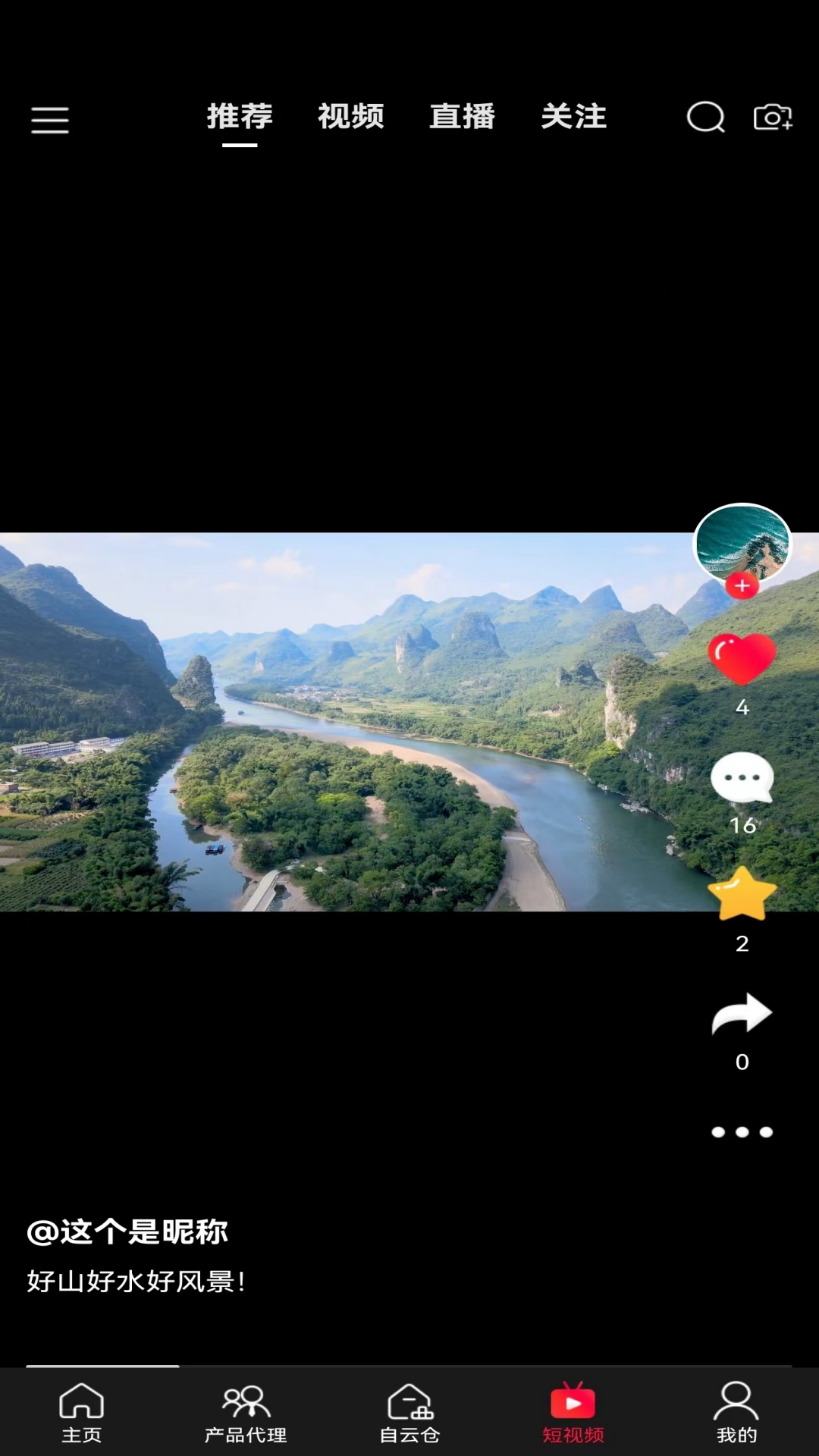Viewport: 819px width, 1456px height.
Task: Open search on the video feed
Action: coord(704,118)
